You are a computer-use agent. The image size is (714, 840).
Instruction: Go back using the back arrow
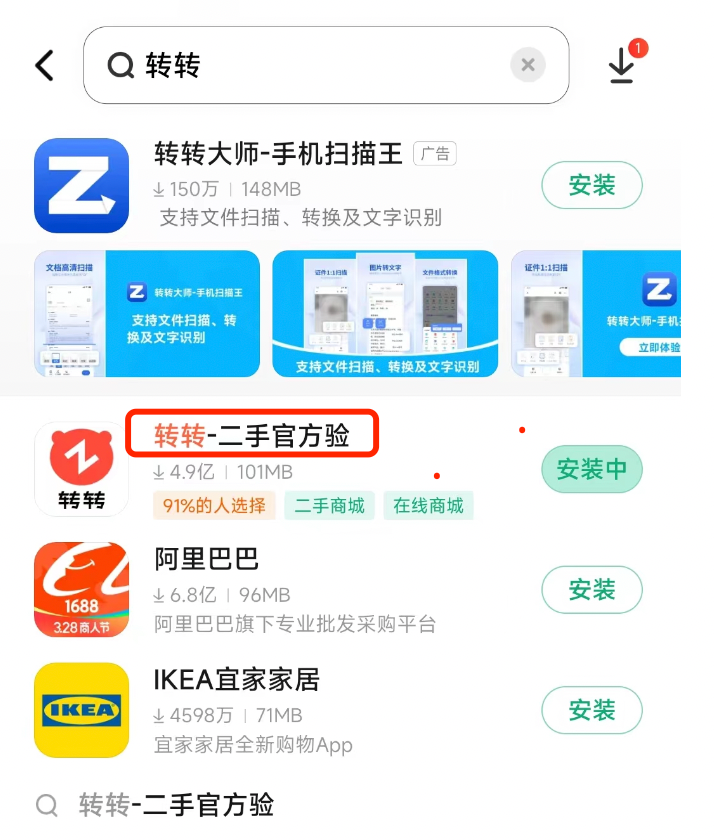pyautogui.click(x=44, y=66)
